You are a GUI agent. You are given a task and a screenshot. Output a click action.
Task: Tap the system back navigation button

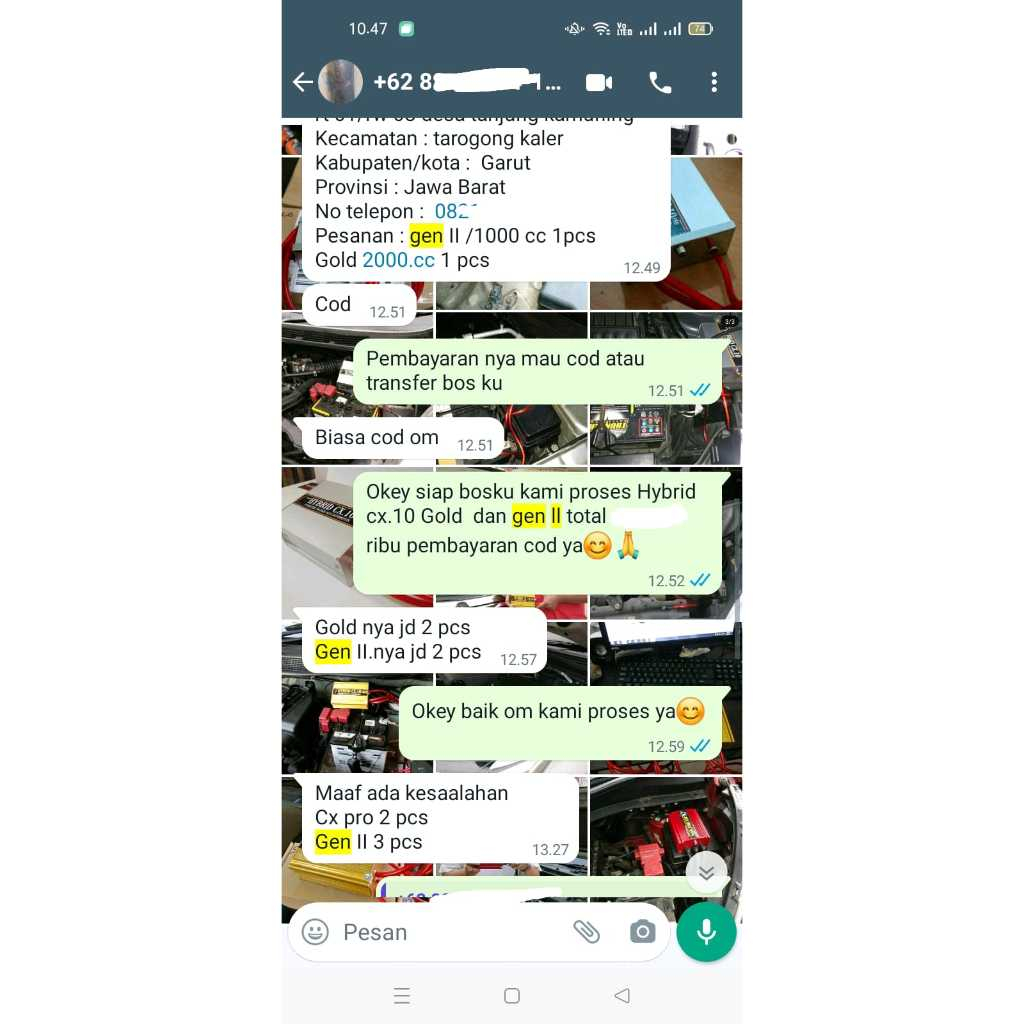point(622,996)
